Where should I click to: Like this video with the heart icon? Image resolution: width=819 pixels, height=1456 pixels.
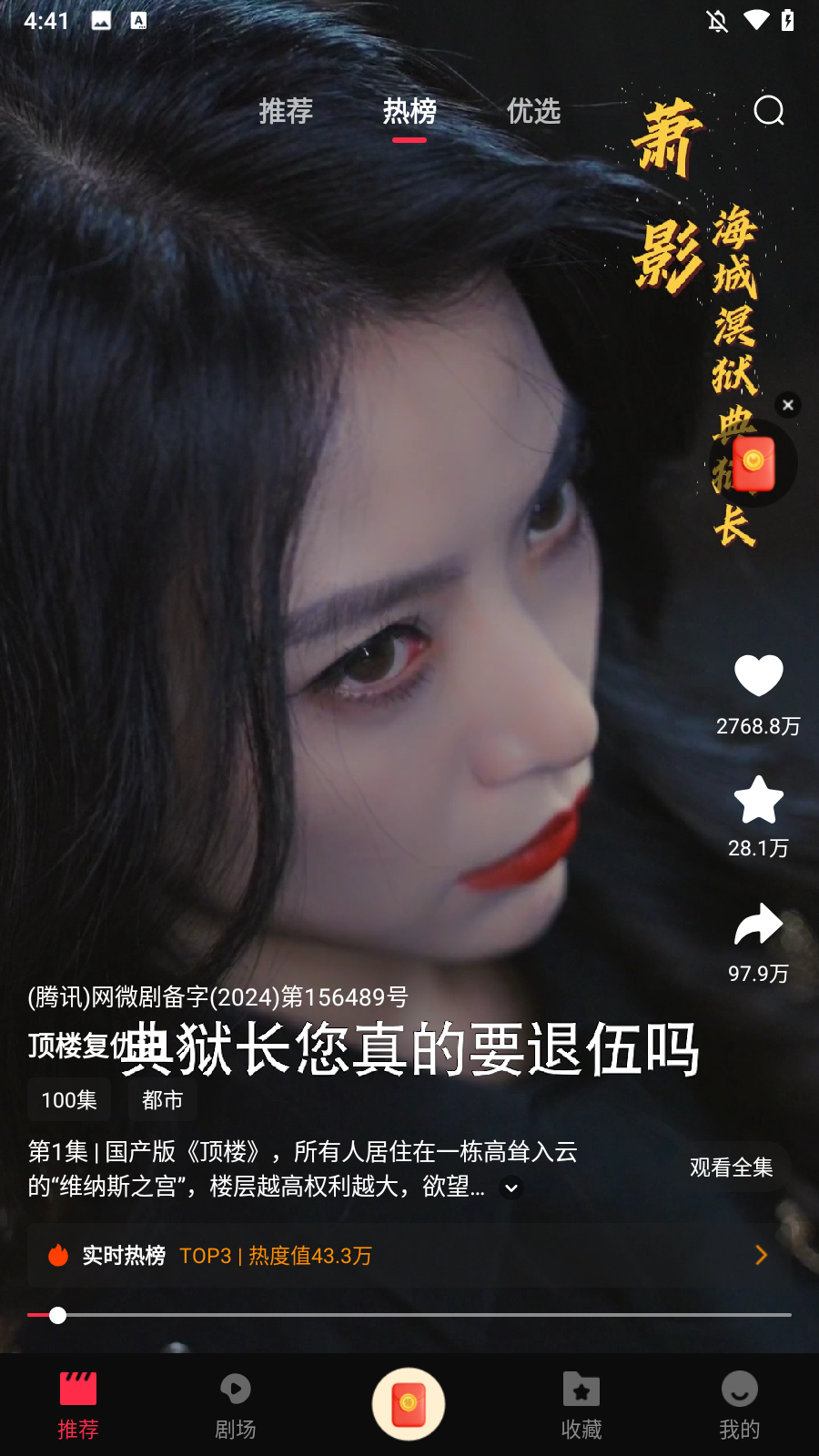click(x=758, y=676)
